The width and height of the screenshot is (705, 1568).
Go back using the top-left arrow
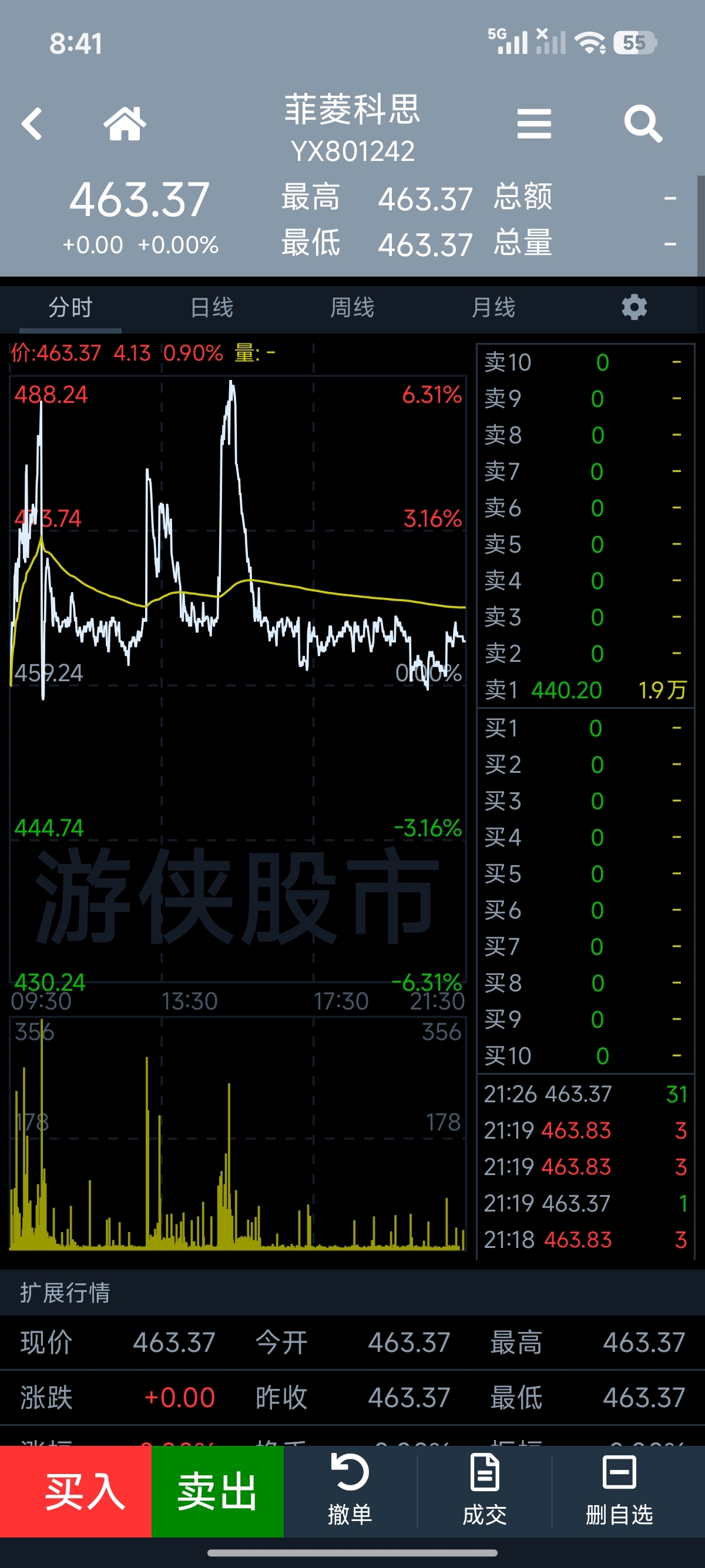(32, 124)
